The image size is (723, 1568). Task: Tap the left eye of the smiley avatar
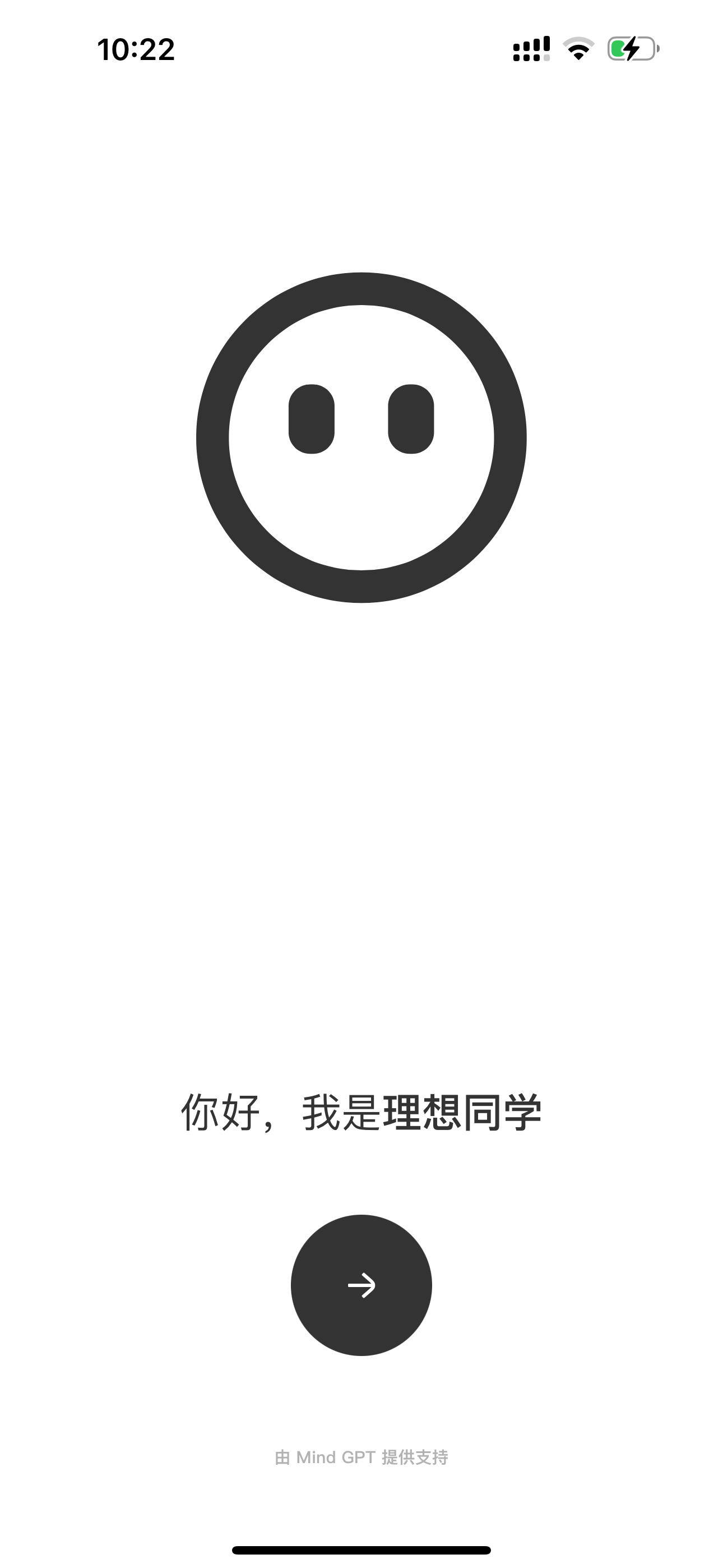click(312, 420)
